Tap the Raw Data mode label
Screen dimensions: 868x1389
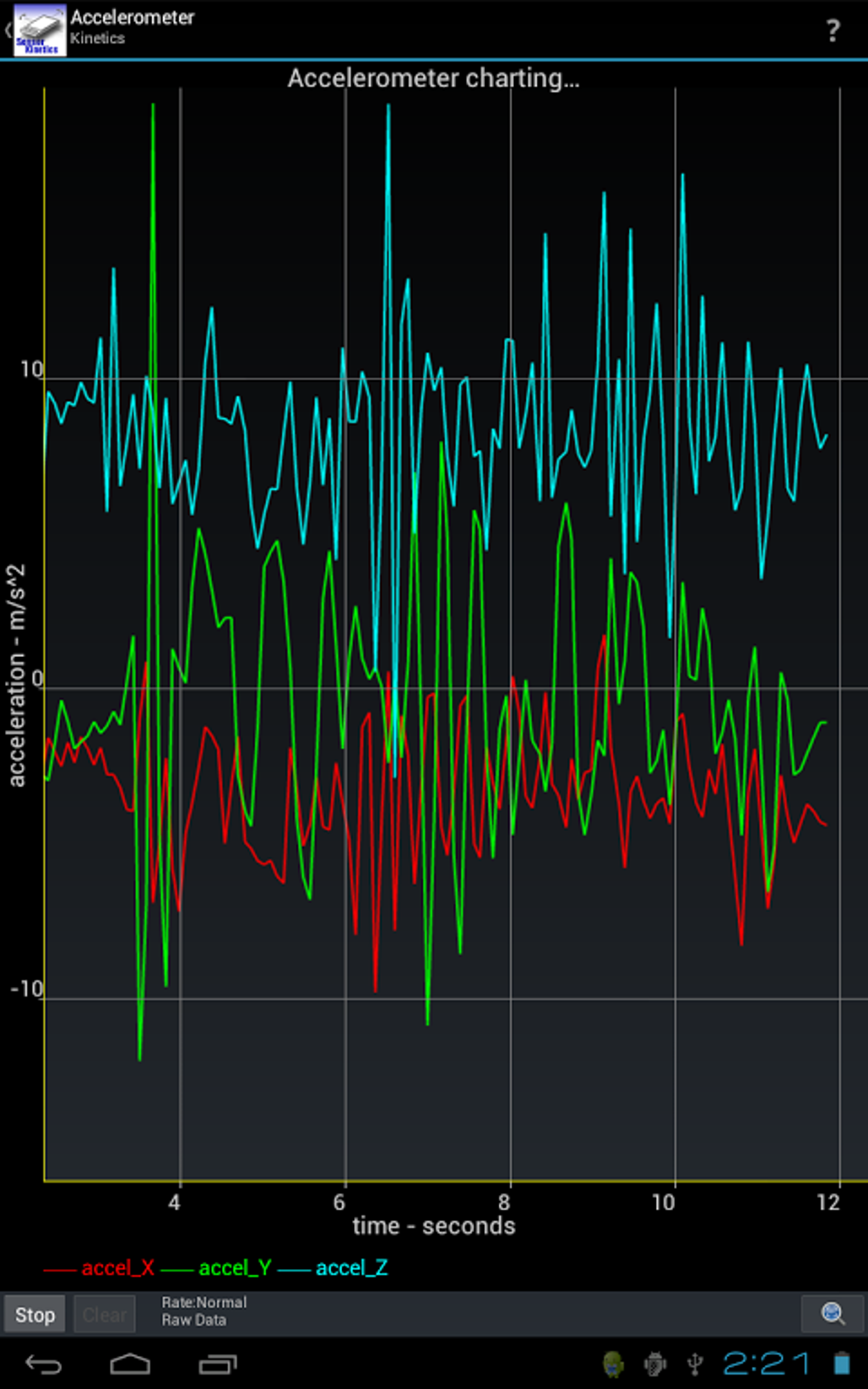(194, 1320)
